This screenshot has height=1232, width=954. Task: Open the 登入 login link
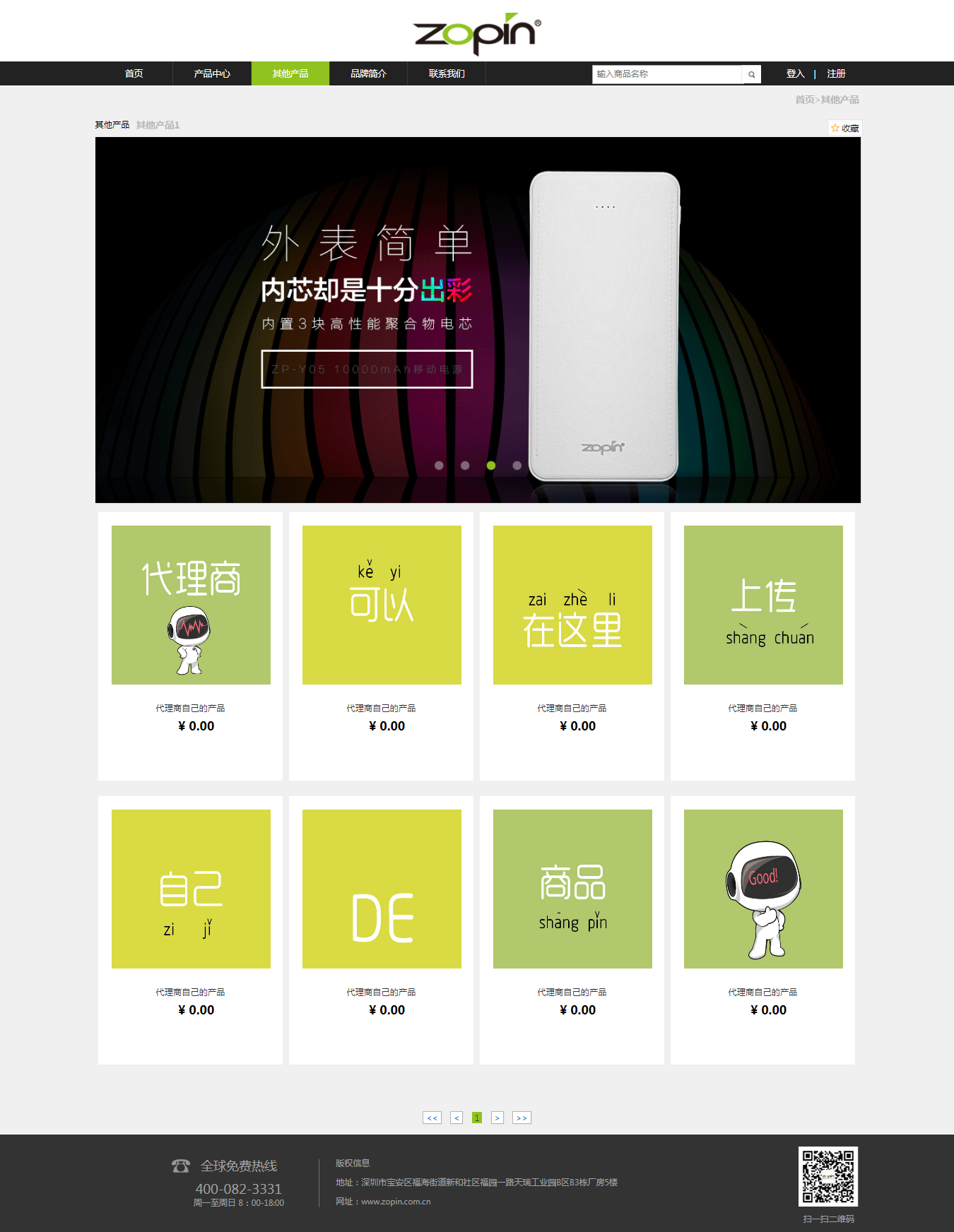point(795,73)
